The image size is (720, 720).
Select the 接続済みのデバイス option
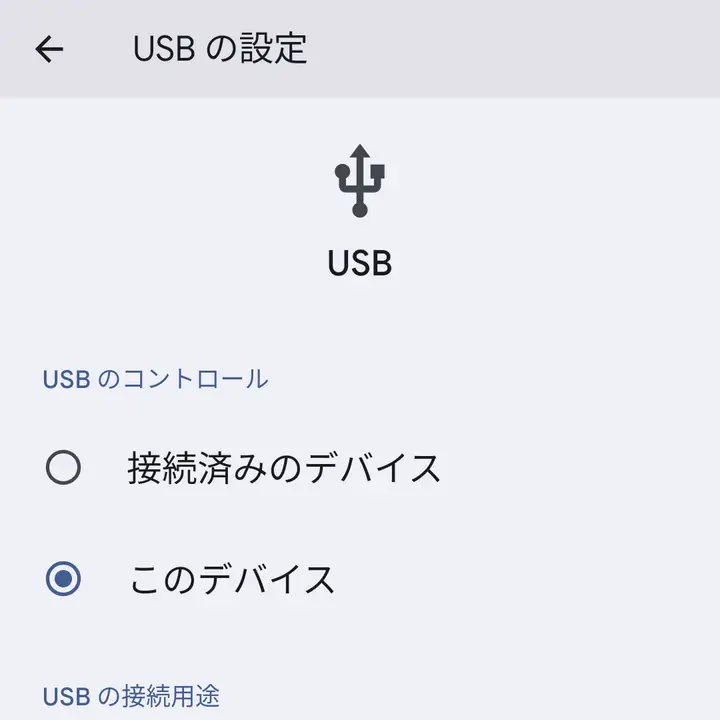tap(64, 467)
